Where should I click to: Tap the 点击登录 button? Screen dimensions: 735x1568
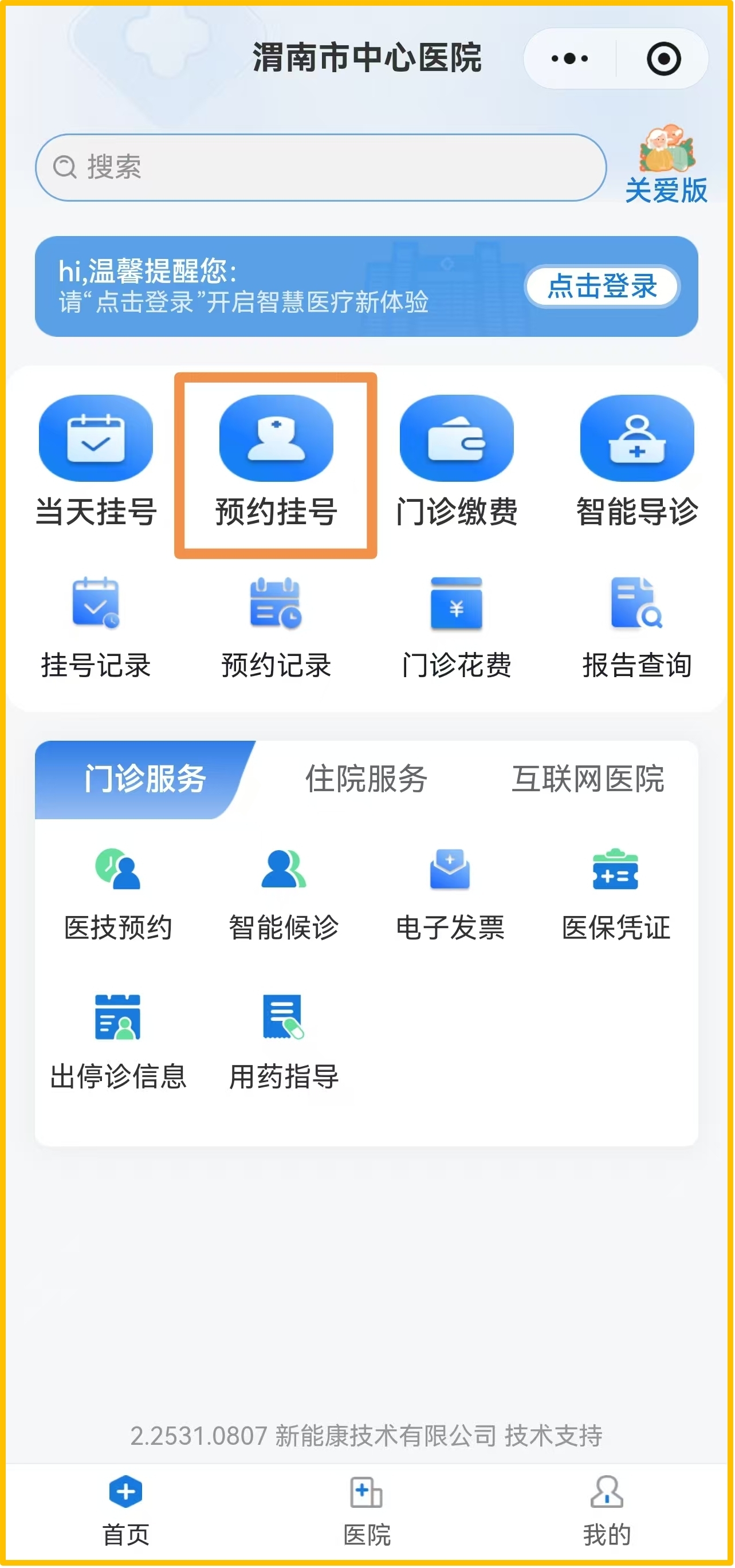(x=602, y=286)
